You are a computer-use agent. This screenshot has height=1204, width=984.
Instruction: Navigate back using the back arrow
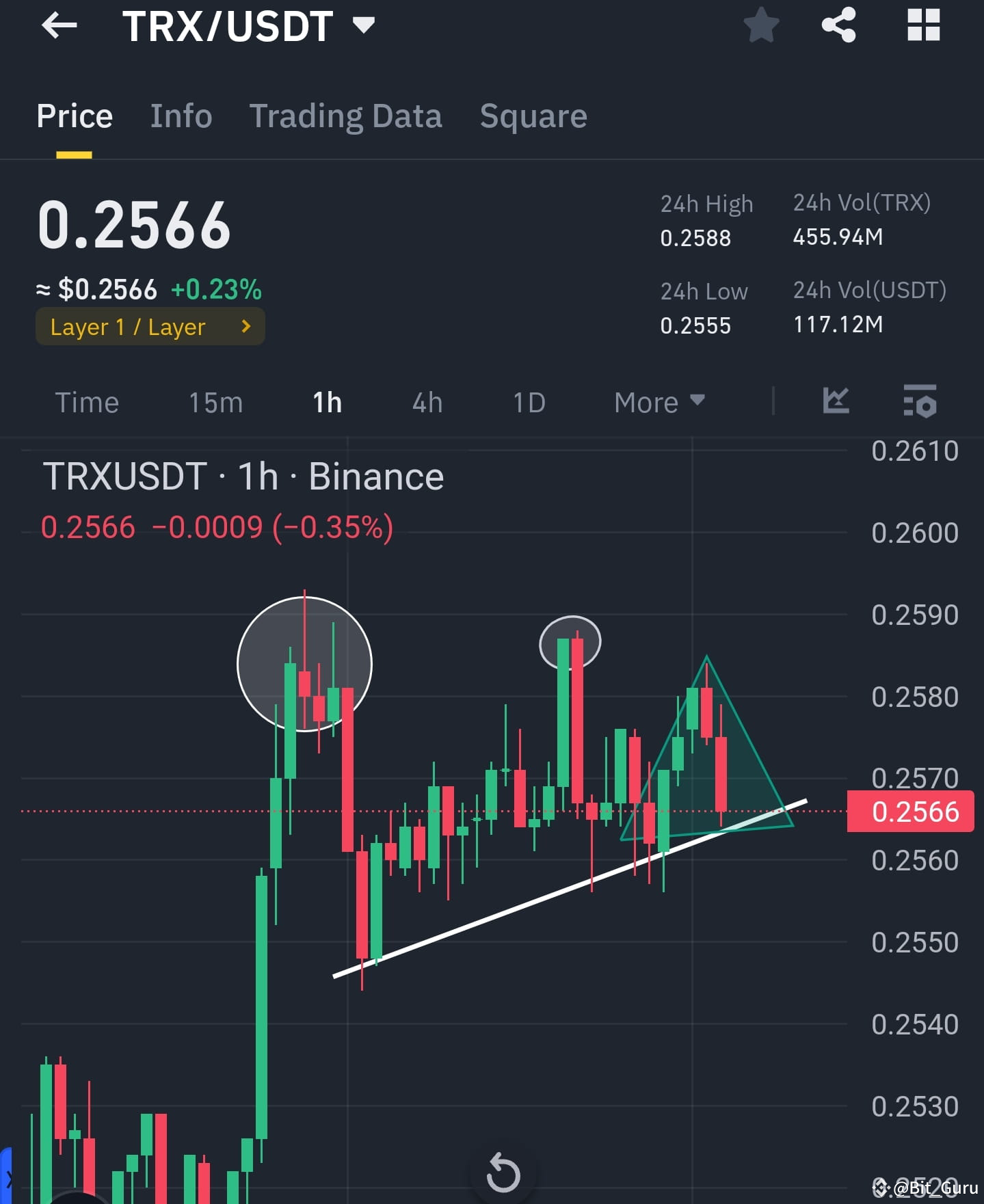[x=60, y=26]
